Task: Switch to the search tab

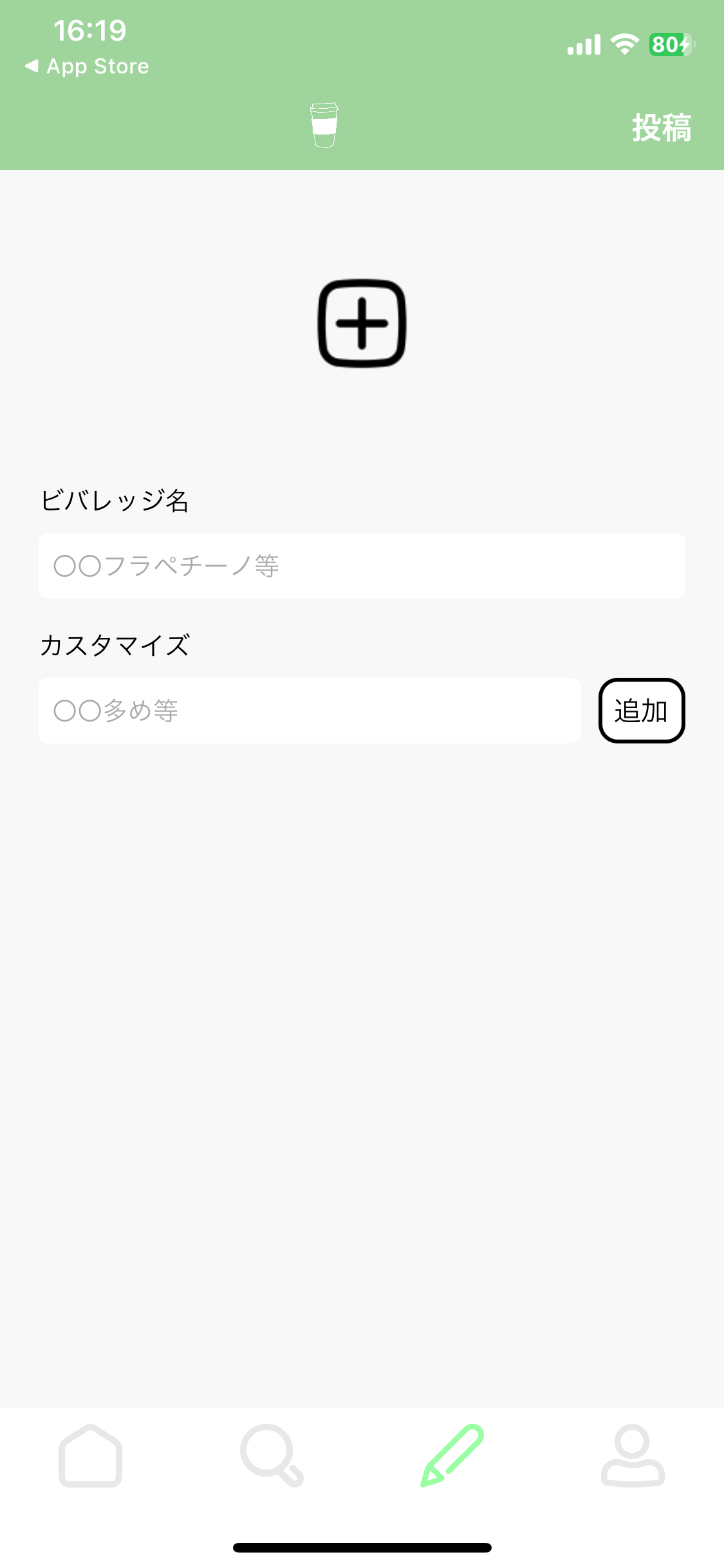Action: [272, 1456]
